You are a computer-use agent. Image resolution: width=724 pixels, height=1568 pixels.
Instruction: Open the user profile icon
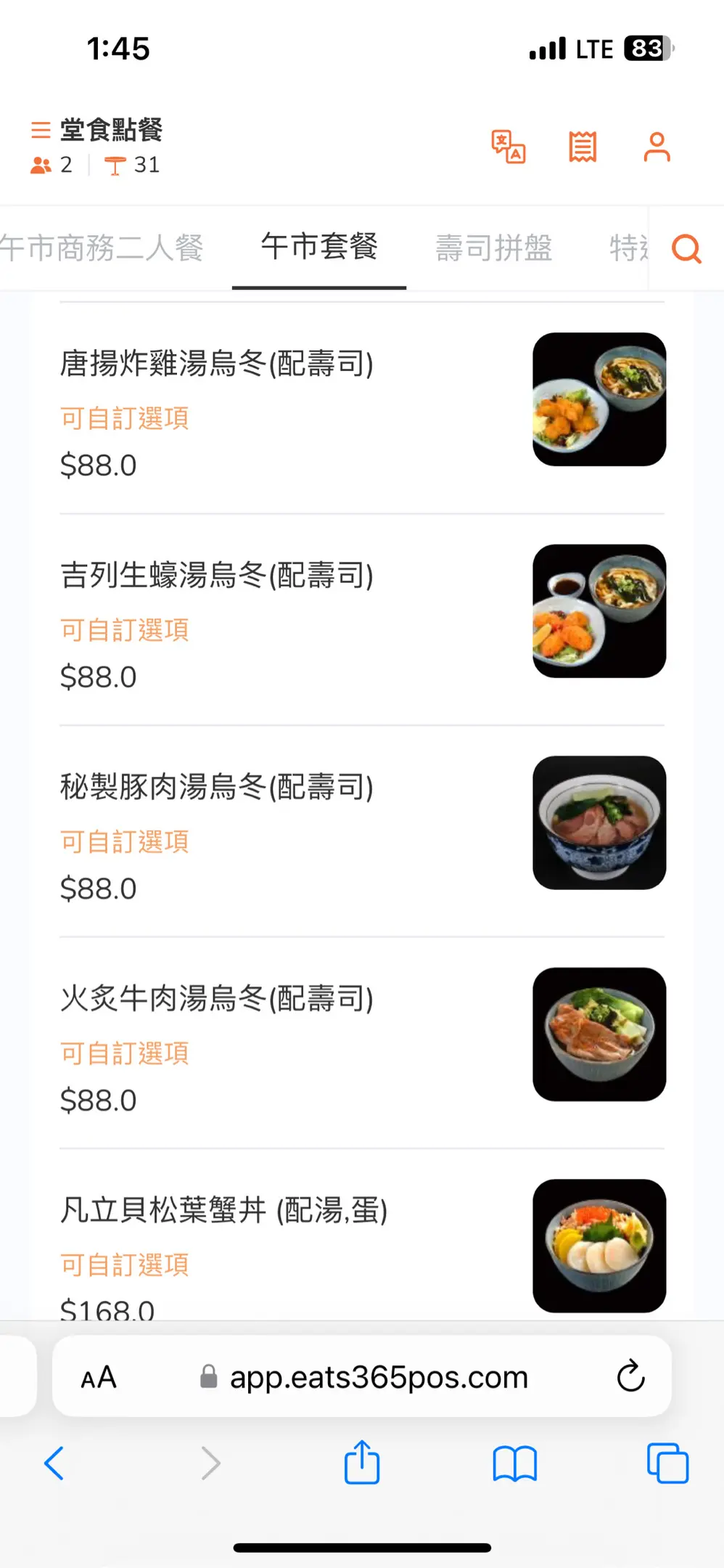coord(657,147)
